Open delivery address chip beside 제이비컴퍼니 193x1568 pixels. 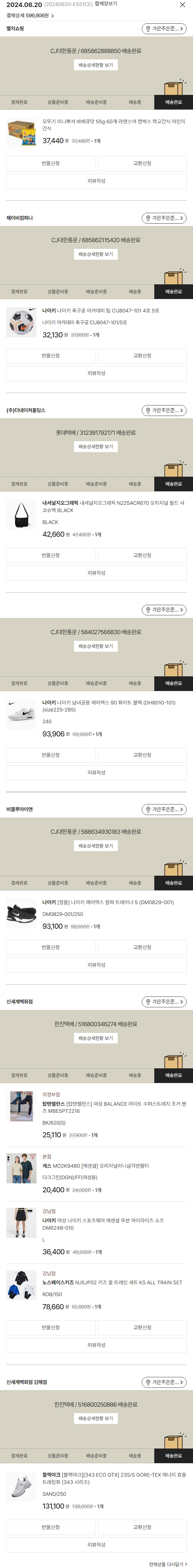[164, 218]
